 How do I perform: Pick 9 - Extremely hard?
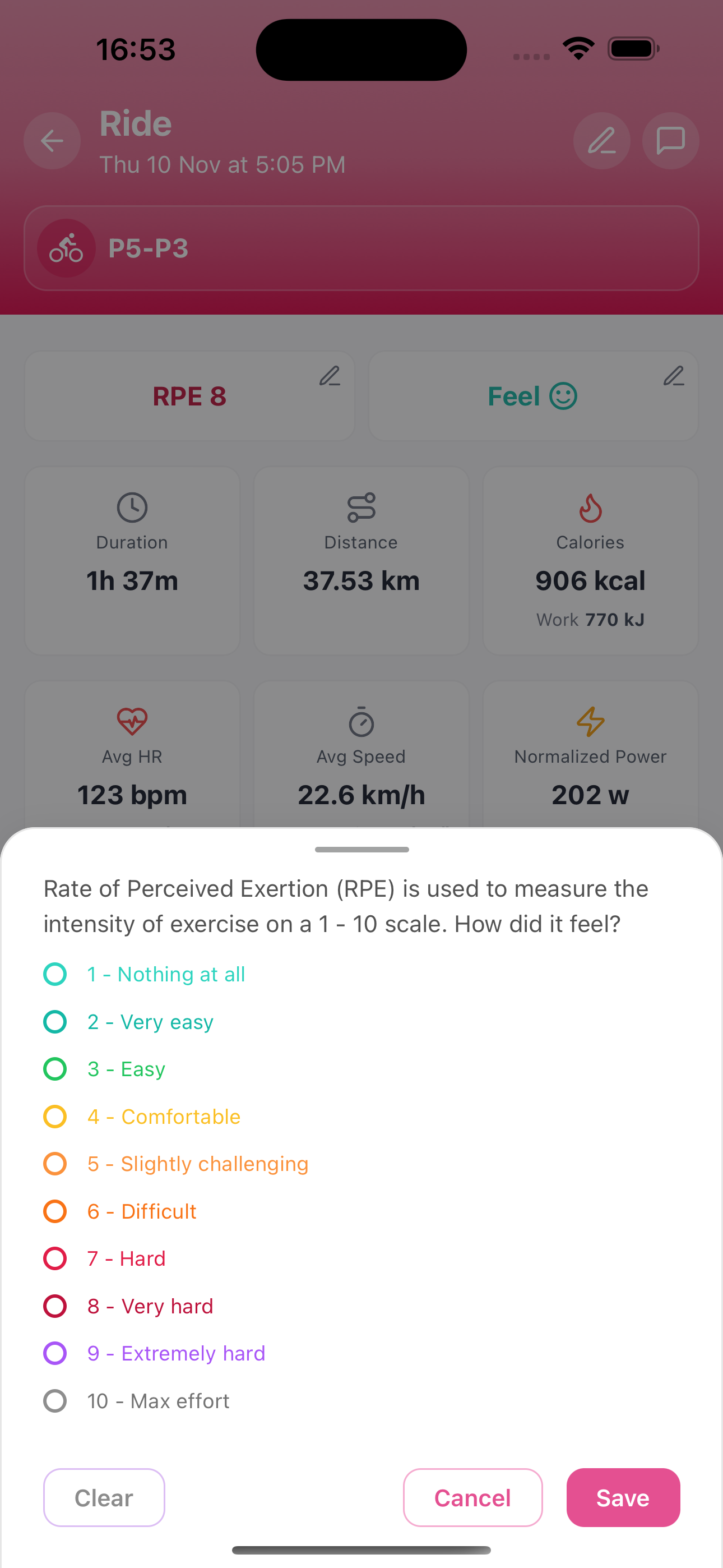tap(55, 1353)
